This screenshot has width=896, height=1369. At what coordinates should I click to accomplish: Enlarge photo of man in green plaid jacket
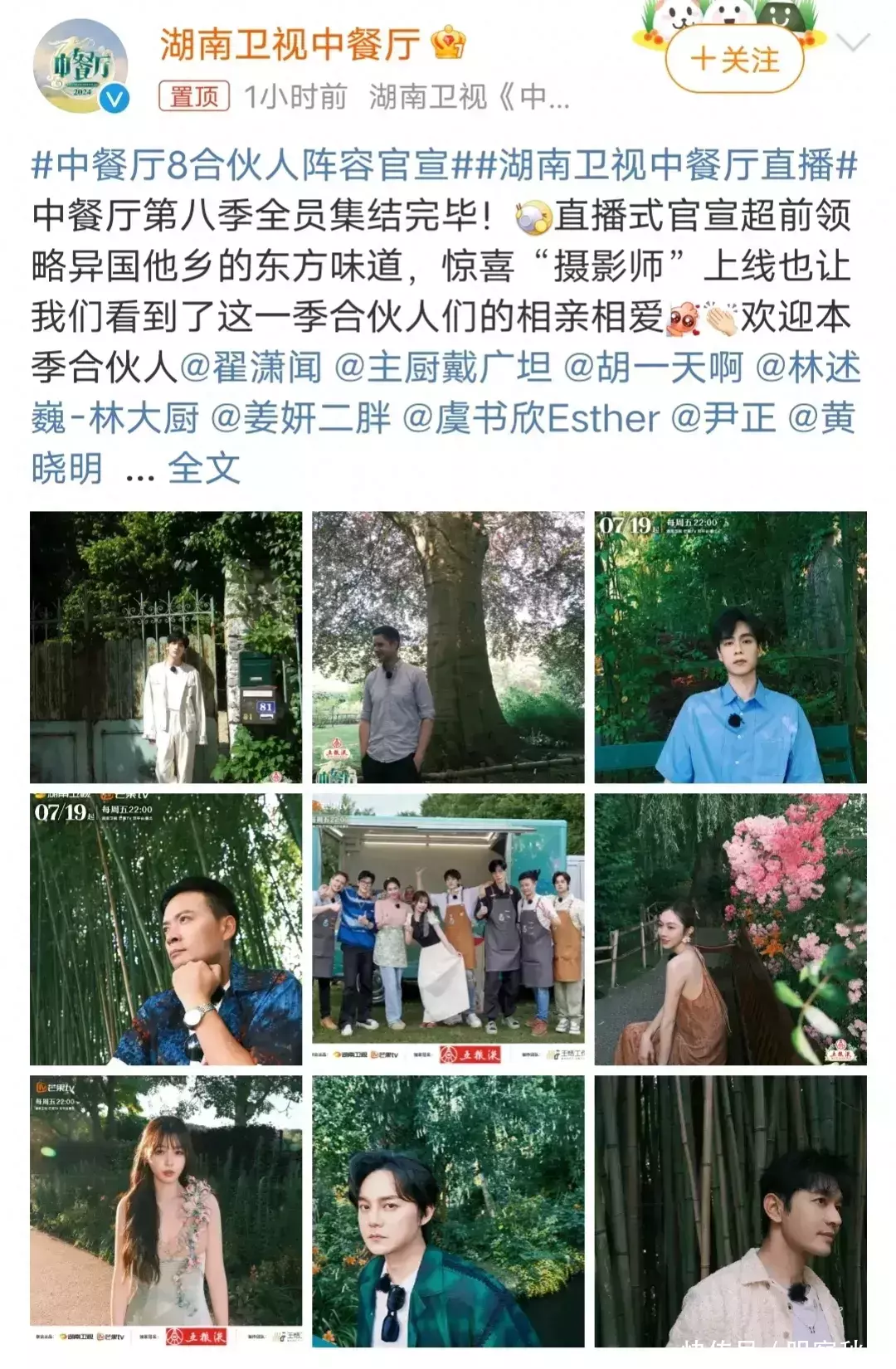pos(448,1211)
